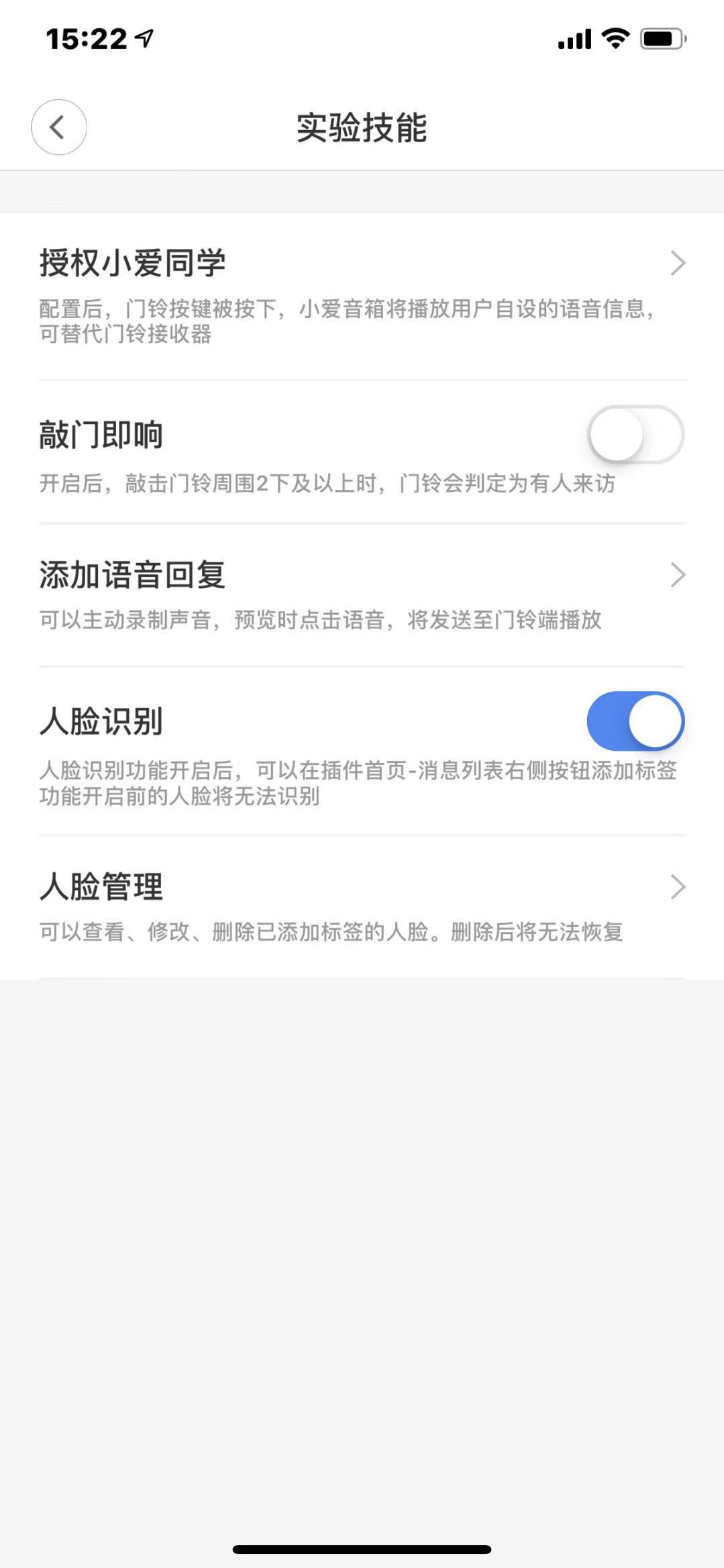Viewport: 724px width, 1568px height.
Task: Turn off 人脸识别 toggle
Action: tap(635, 721)
